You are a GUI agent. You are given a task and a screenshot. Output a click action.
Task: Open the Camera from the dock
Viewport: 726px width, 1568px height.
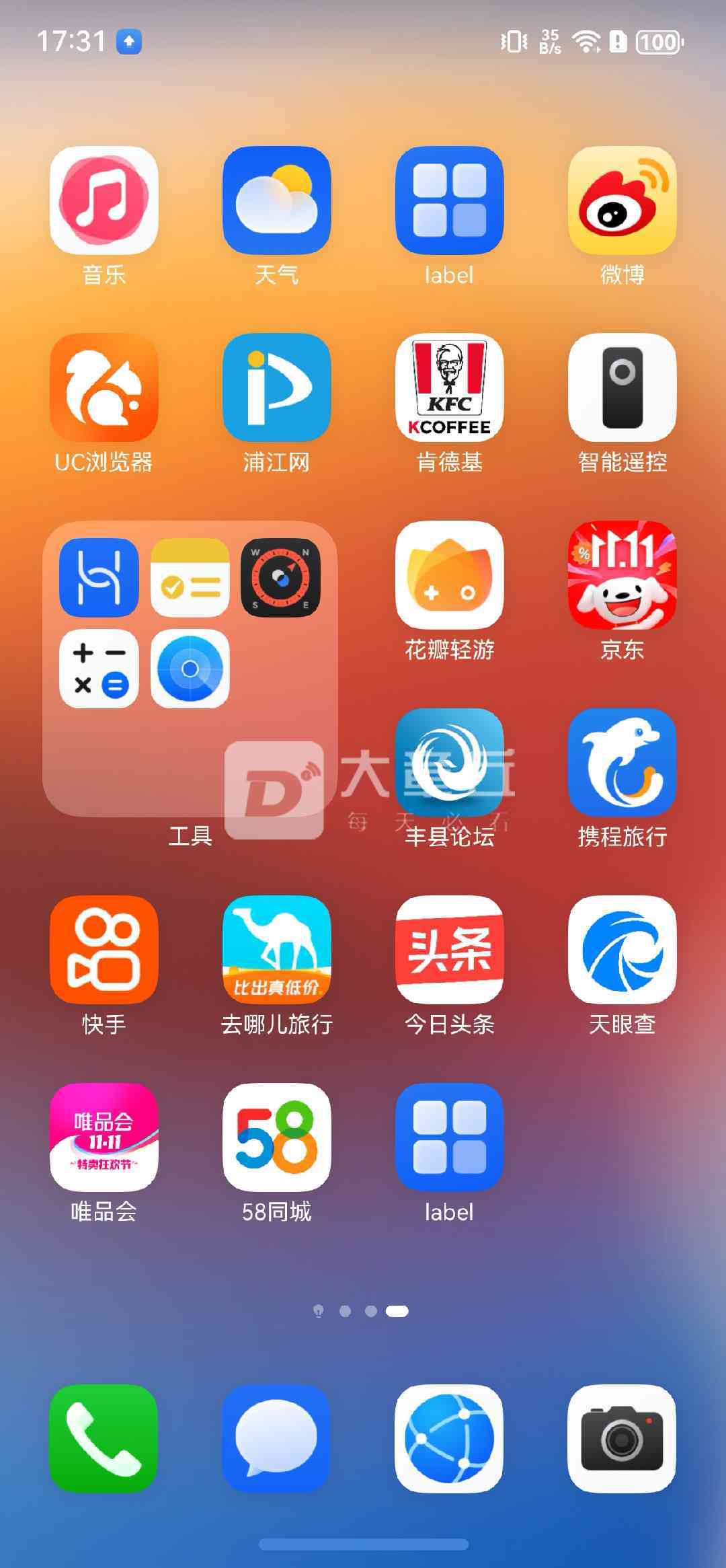(x=622, y=1439)
